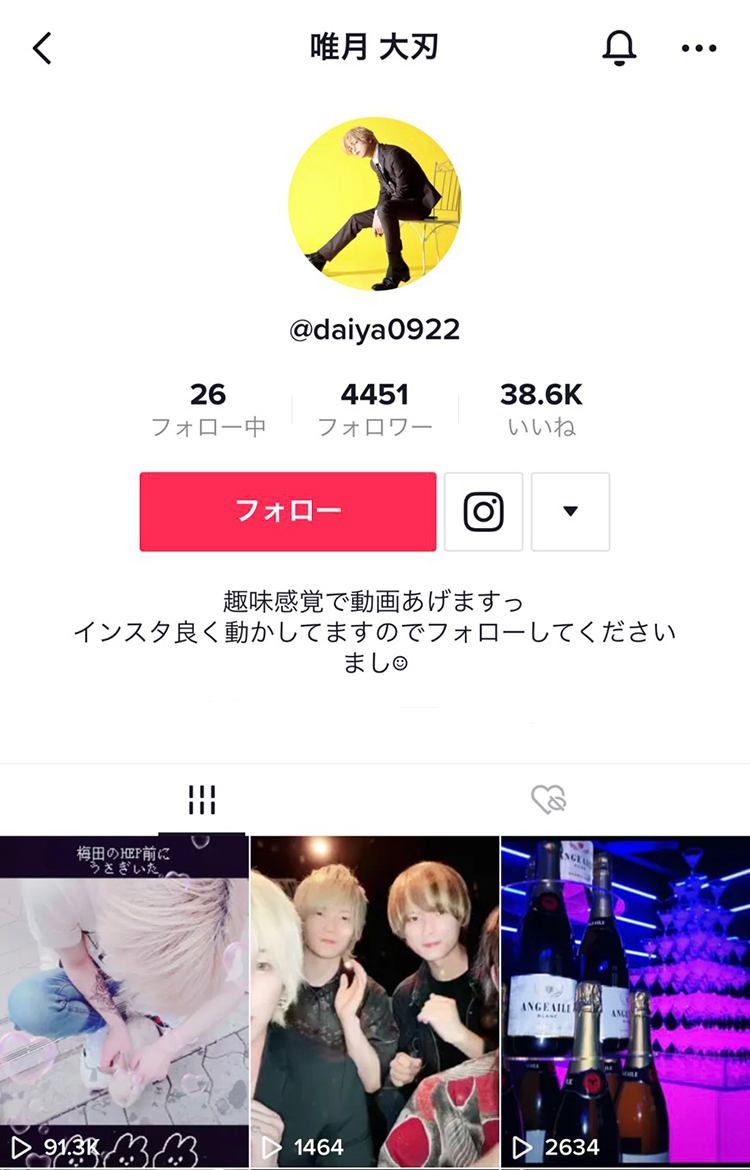This screenshot has width=750, height=1170.
Task: Tap the red フォロー follow button
Action: 288,511
